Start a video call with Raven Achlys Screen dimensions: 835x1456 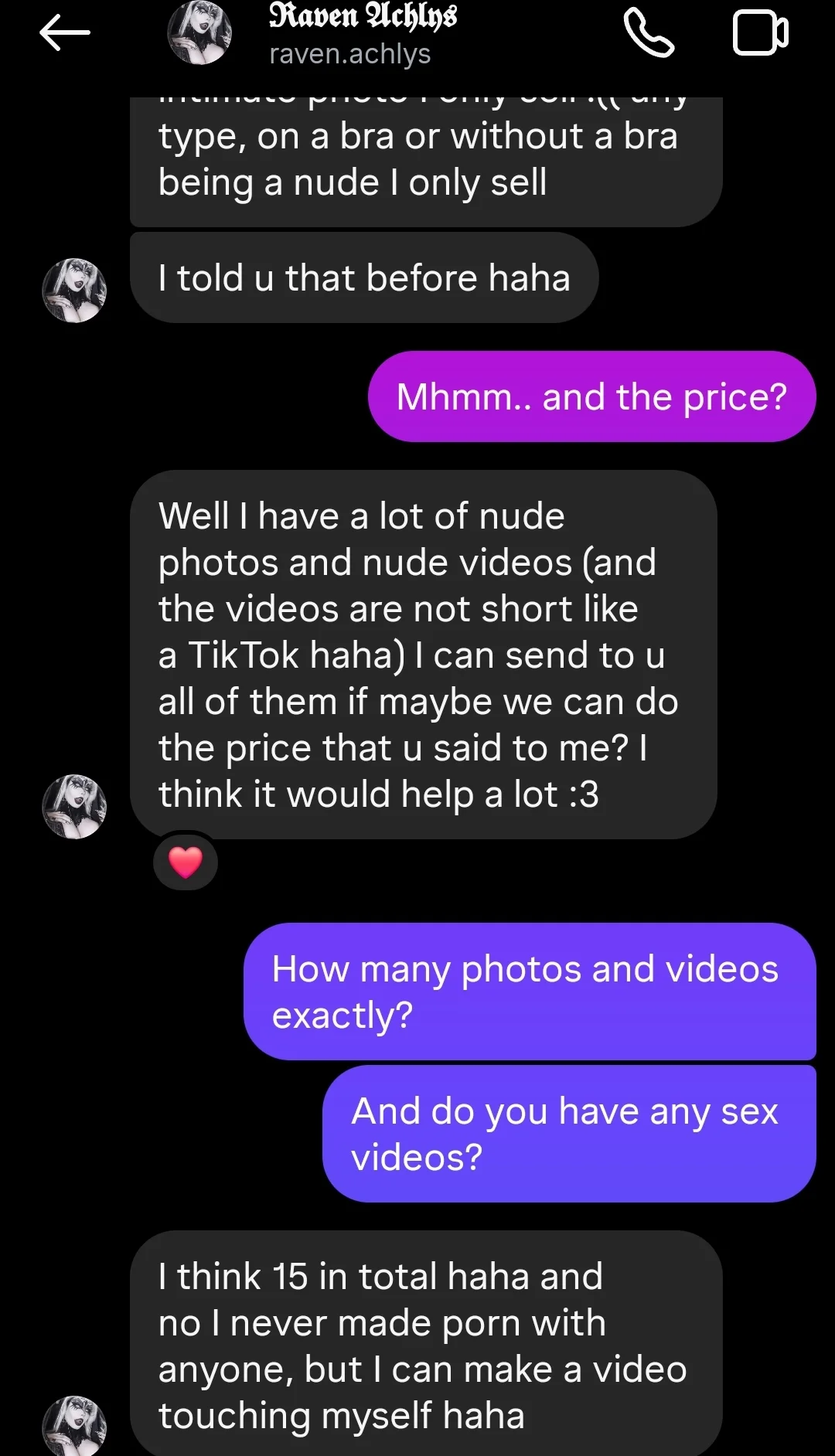point(760,33)
